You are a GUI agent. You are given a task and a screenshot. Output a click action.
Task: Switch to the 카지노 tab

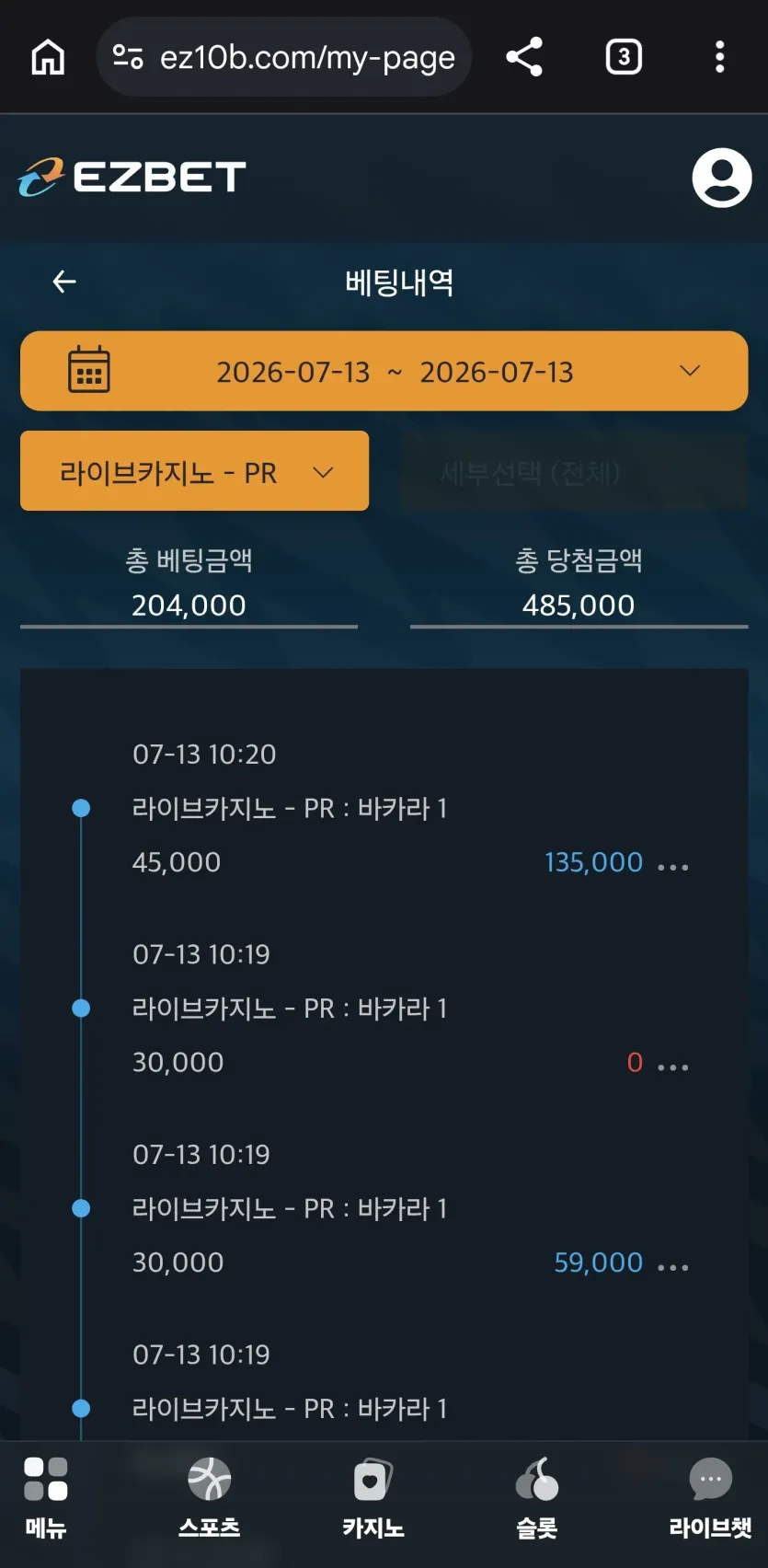coord(373,1498)
